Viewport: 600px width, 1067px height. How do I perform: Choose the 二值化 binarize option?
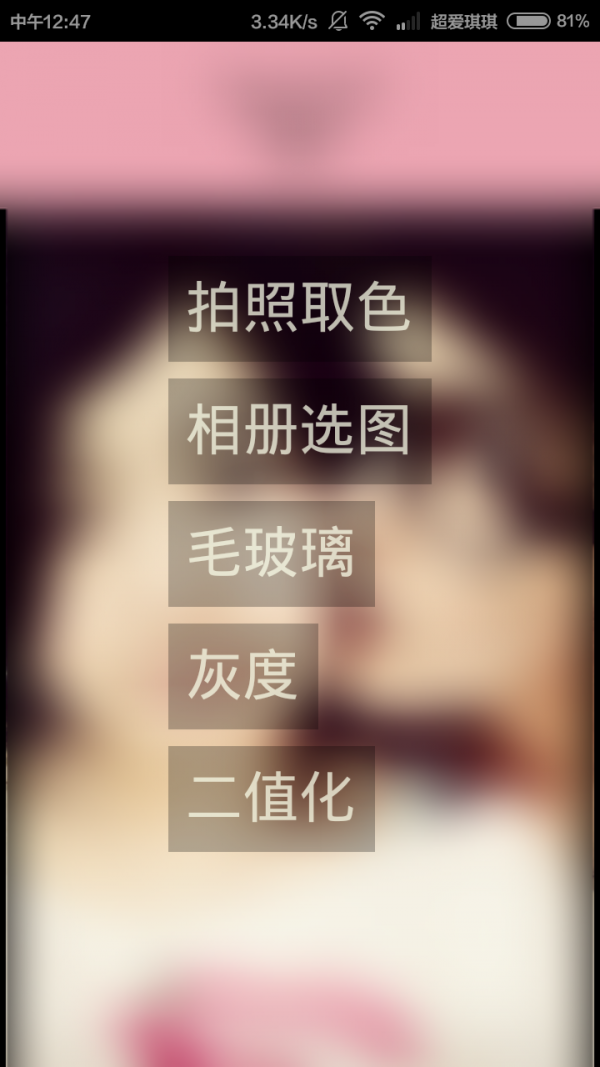pyautogui.click(x=271, y=798)
